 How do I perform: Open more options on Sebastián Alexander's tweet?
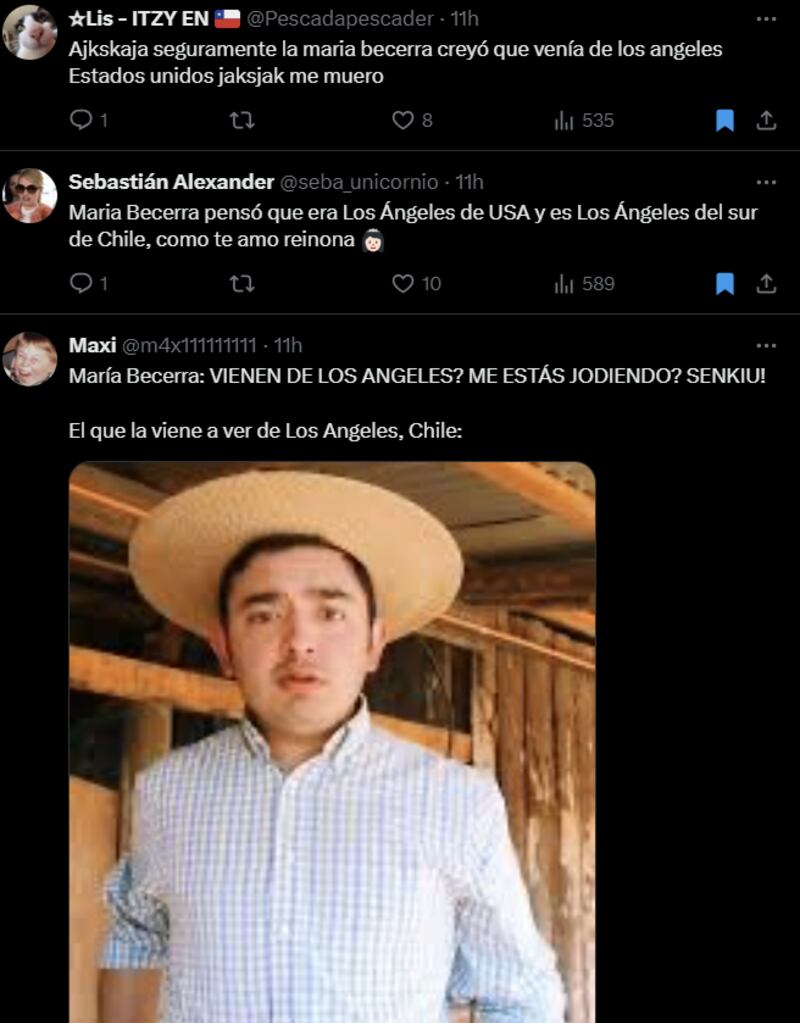tap(766, 182)
